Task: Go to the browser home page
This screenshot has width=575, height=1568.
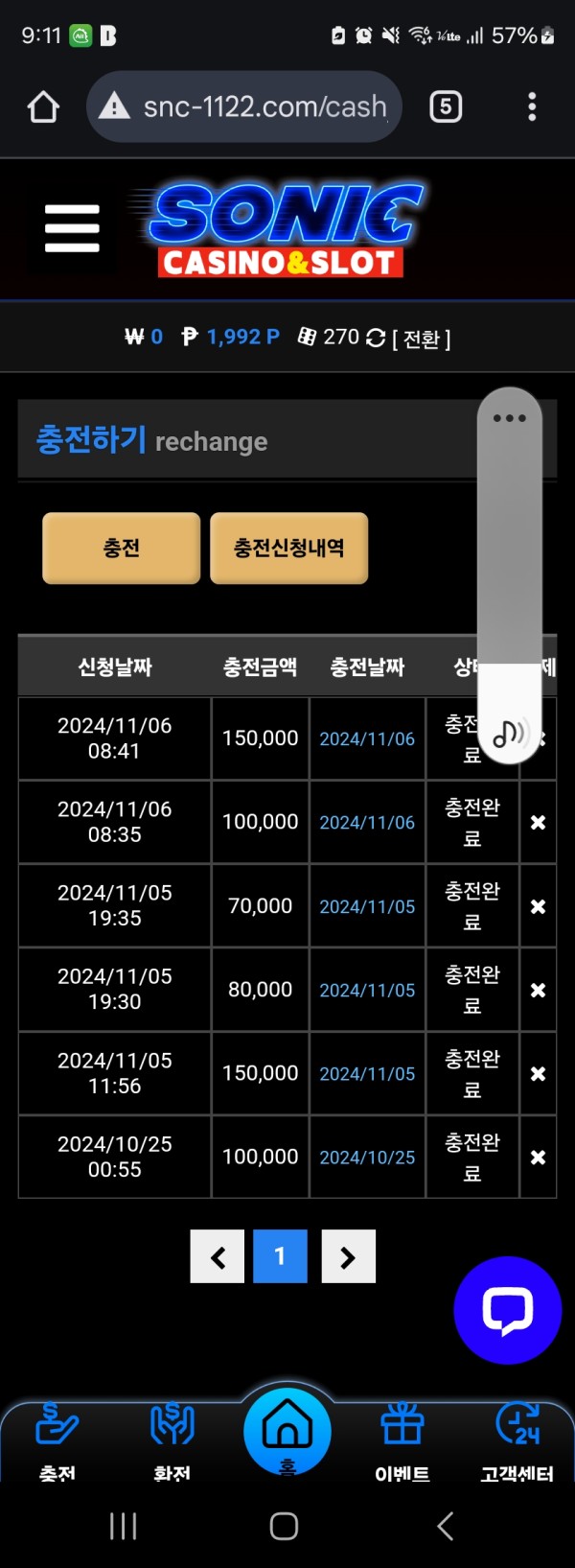Action: point(43,106)
